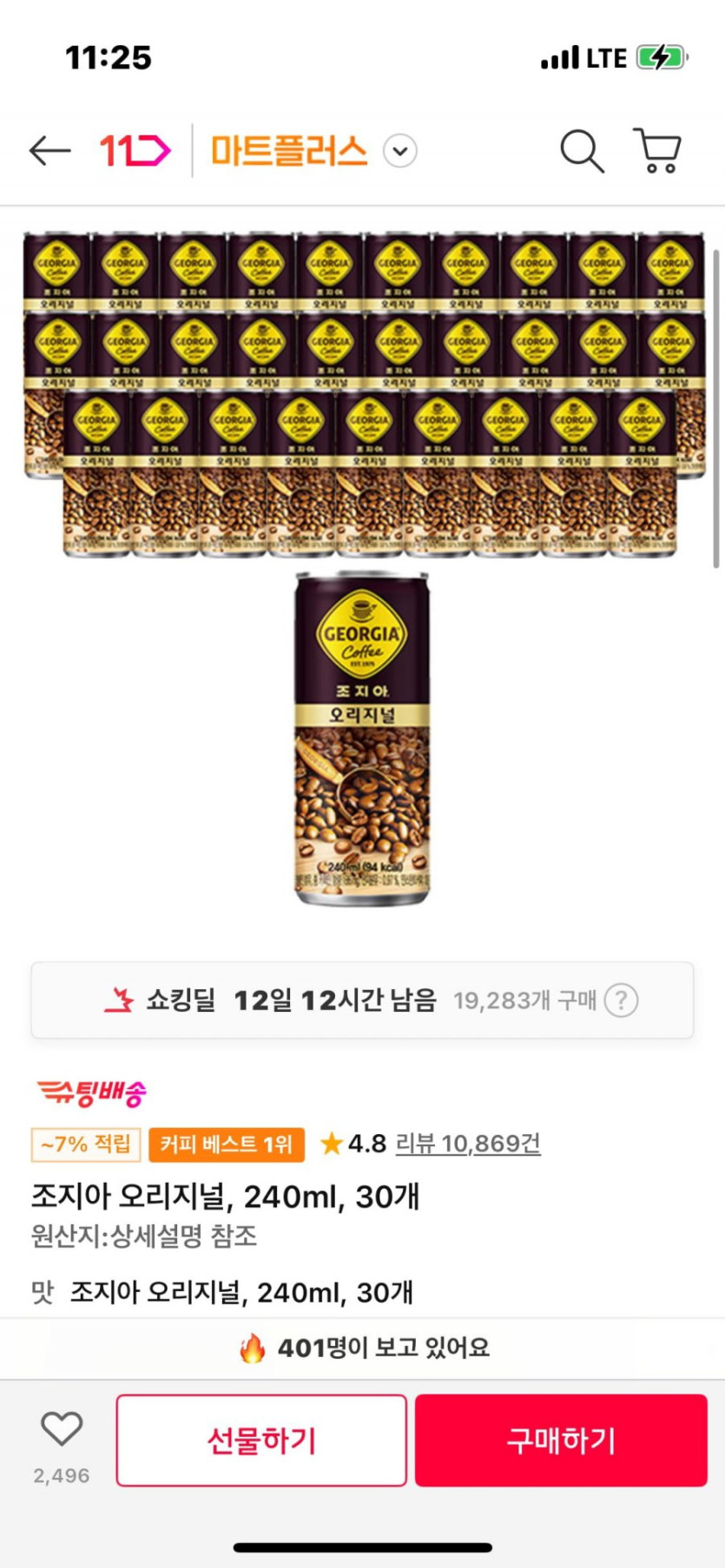The image size is (725, 1568).
Task: Open the 11st home logo
Action: [x=135, y=151]
